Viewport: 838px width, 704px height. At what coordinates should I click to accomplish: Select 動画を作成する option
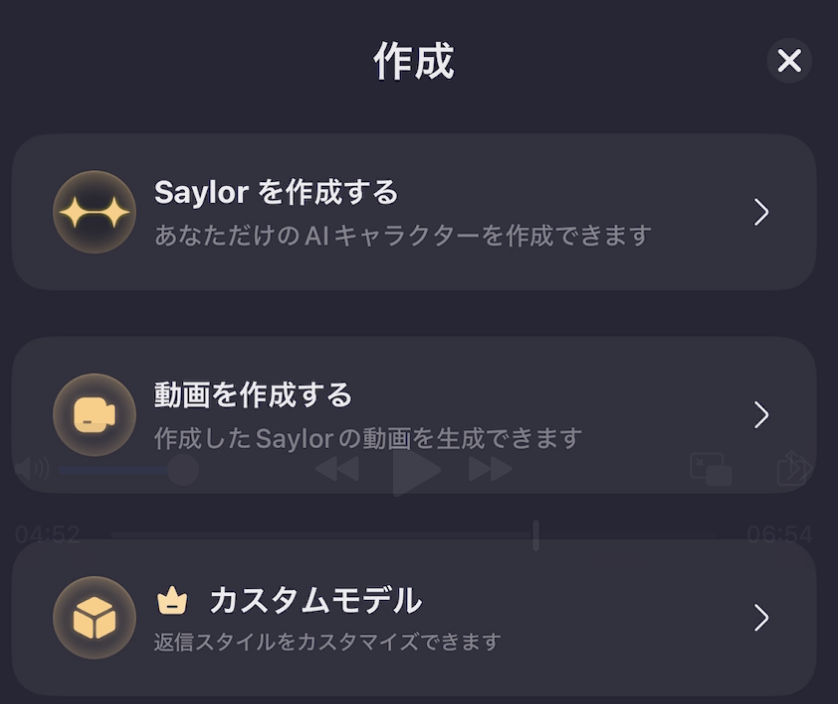point(414,414)
